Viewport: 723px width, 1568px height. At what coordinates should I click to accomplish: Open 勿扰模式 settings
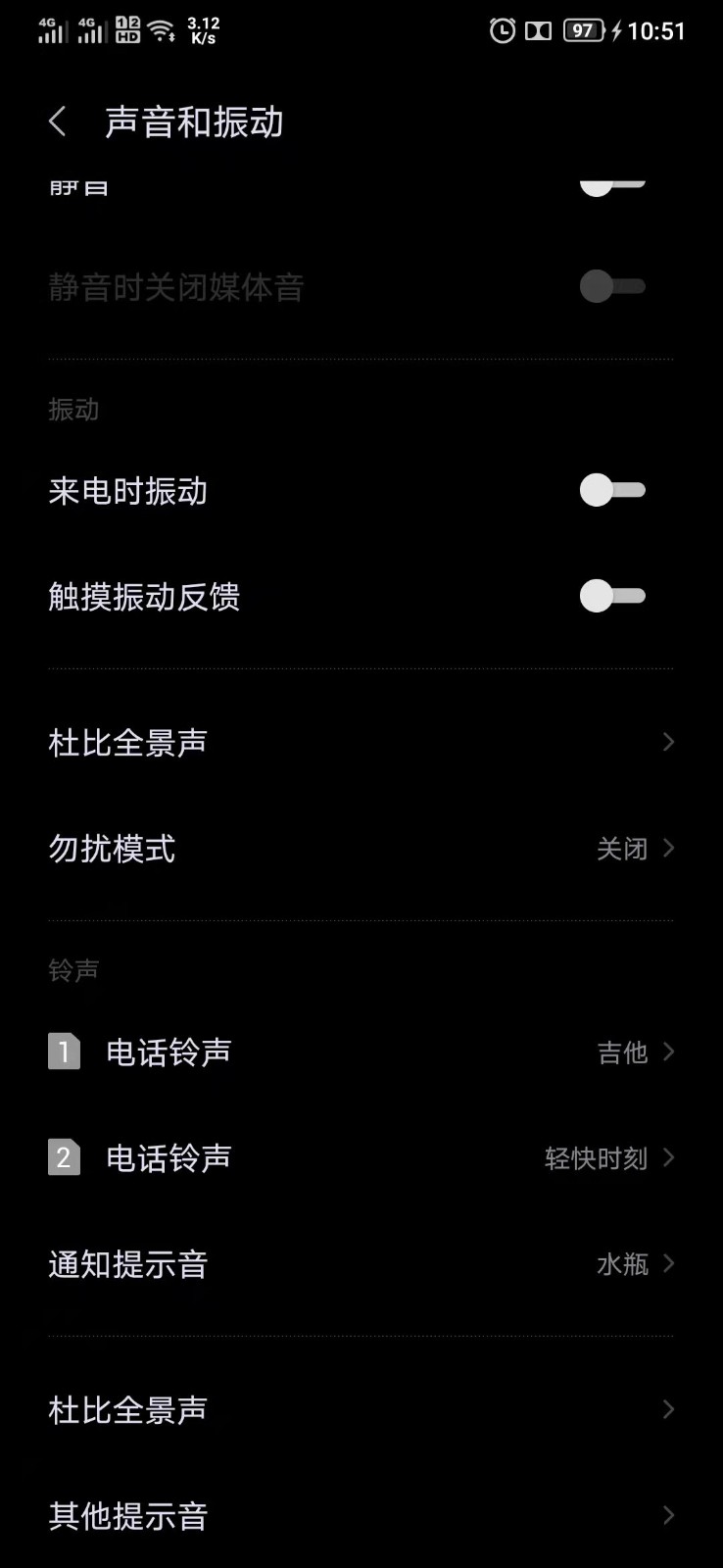[361, 849]
